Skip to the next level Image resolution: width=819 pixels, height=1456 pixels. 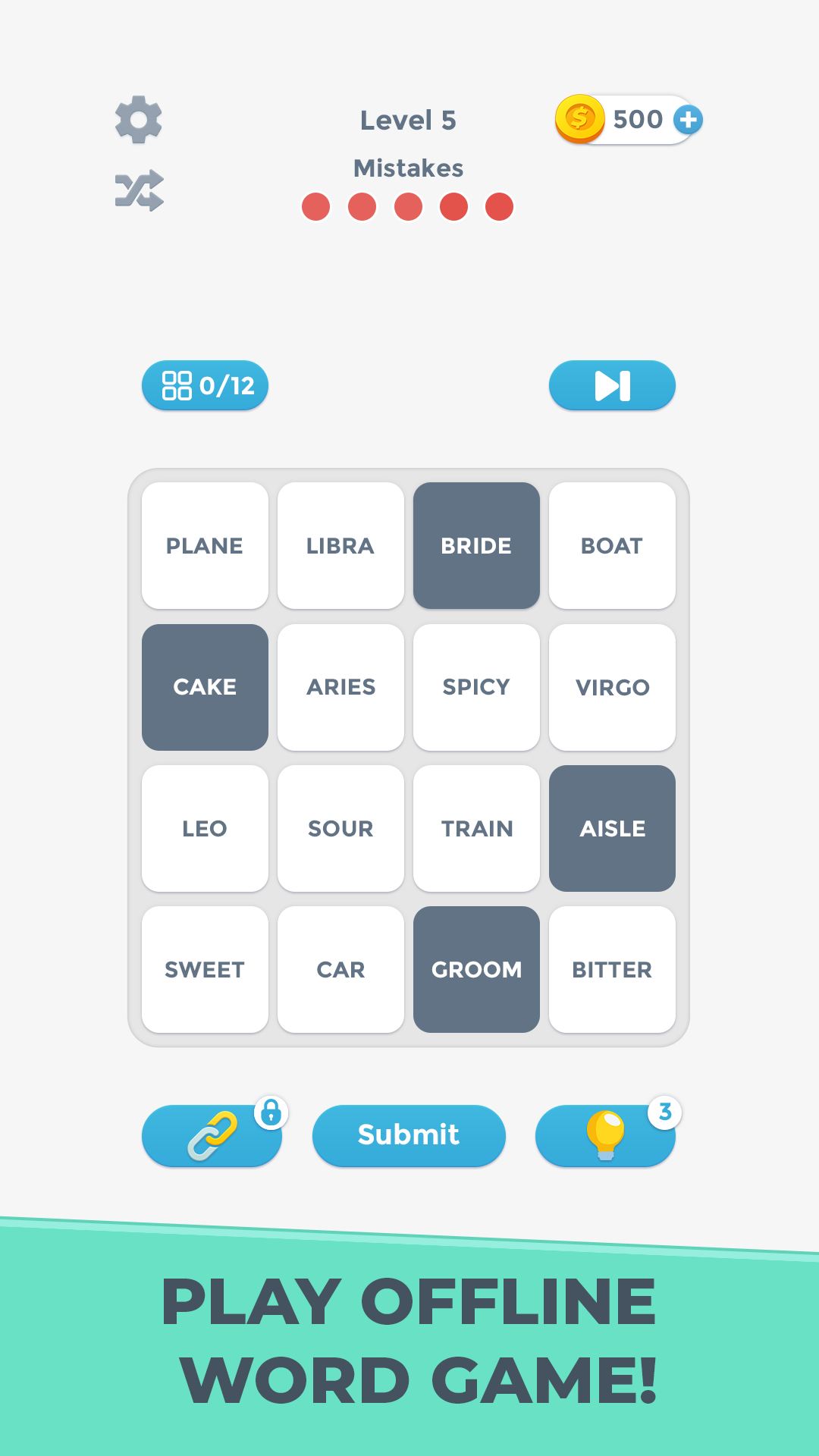(x=612, y=385)
